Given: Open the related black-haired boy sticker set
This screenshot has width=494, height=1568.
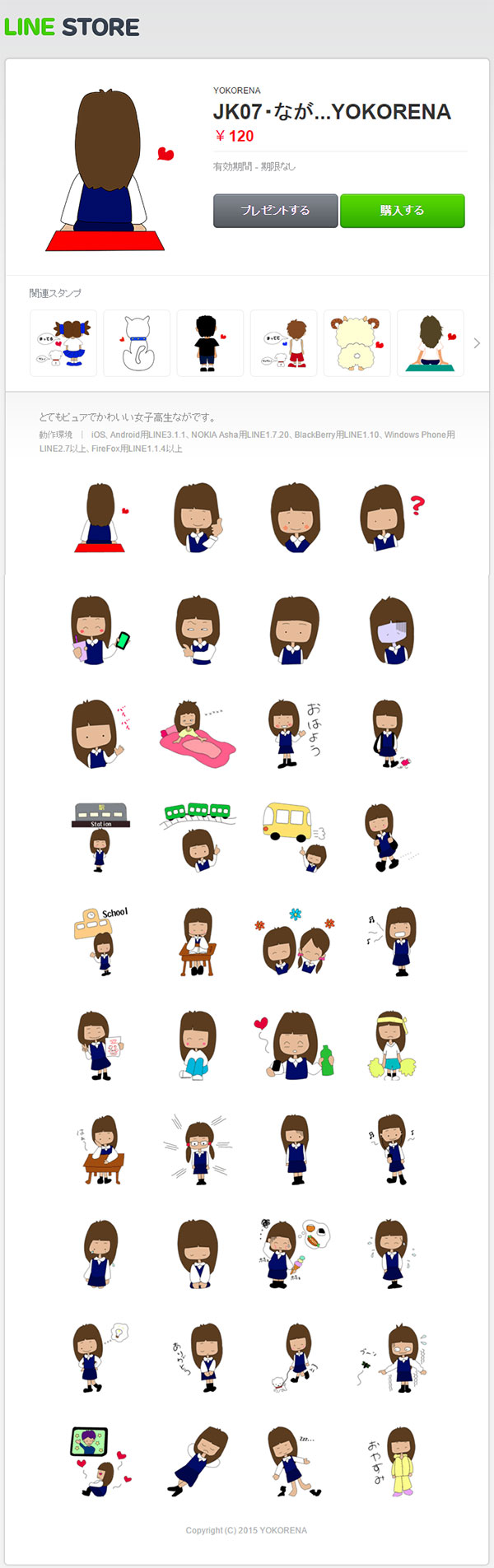Looking at the screenshot, I should (x=210, y=343).
